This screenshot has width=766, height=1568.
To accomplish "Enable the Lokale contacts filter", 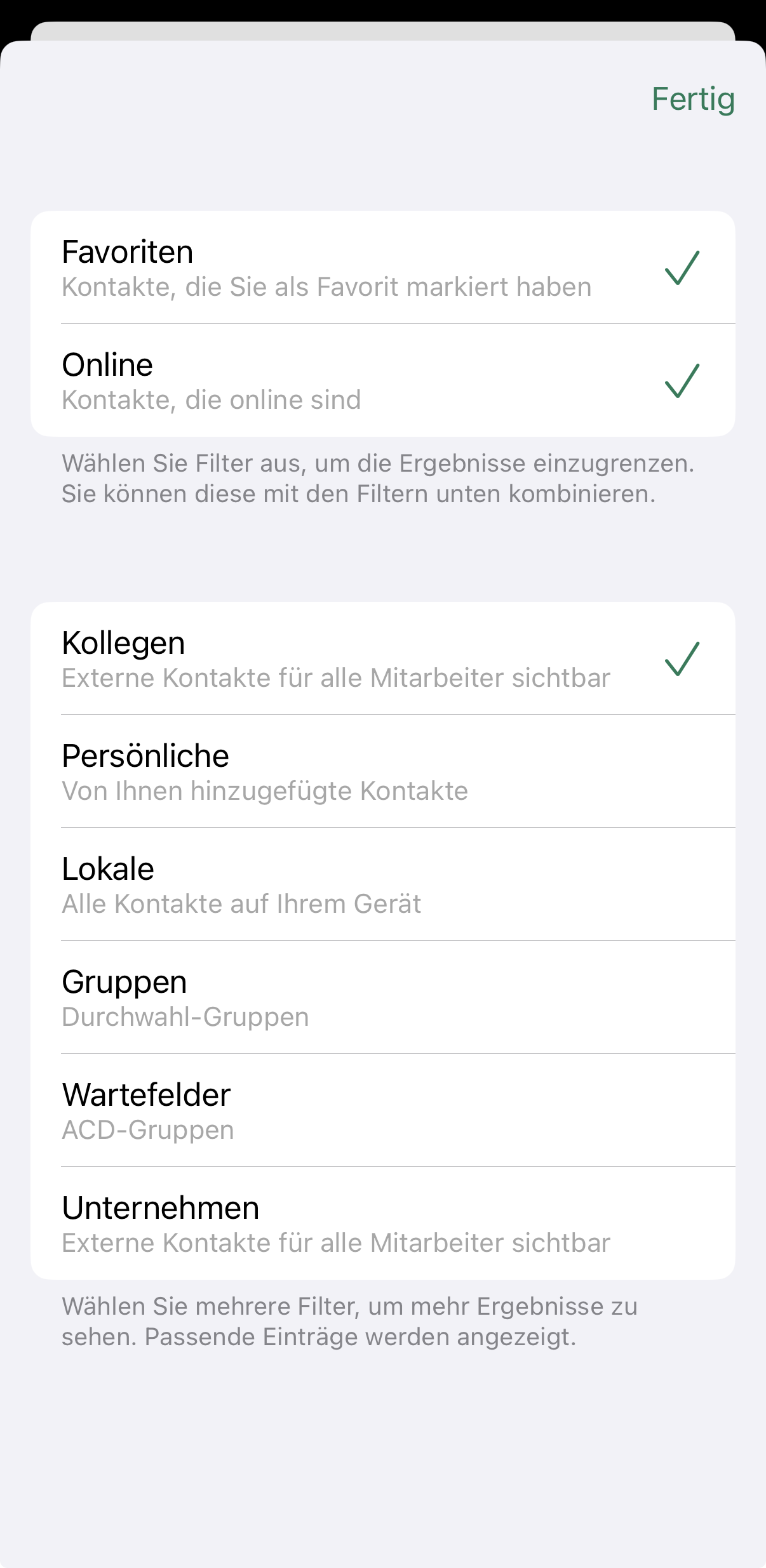I will coord(382,885).
